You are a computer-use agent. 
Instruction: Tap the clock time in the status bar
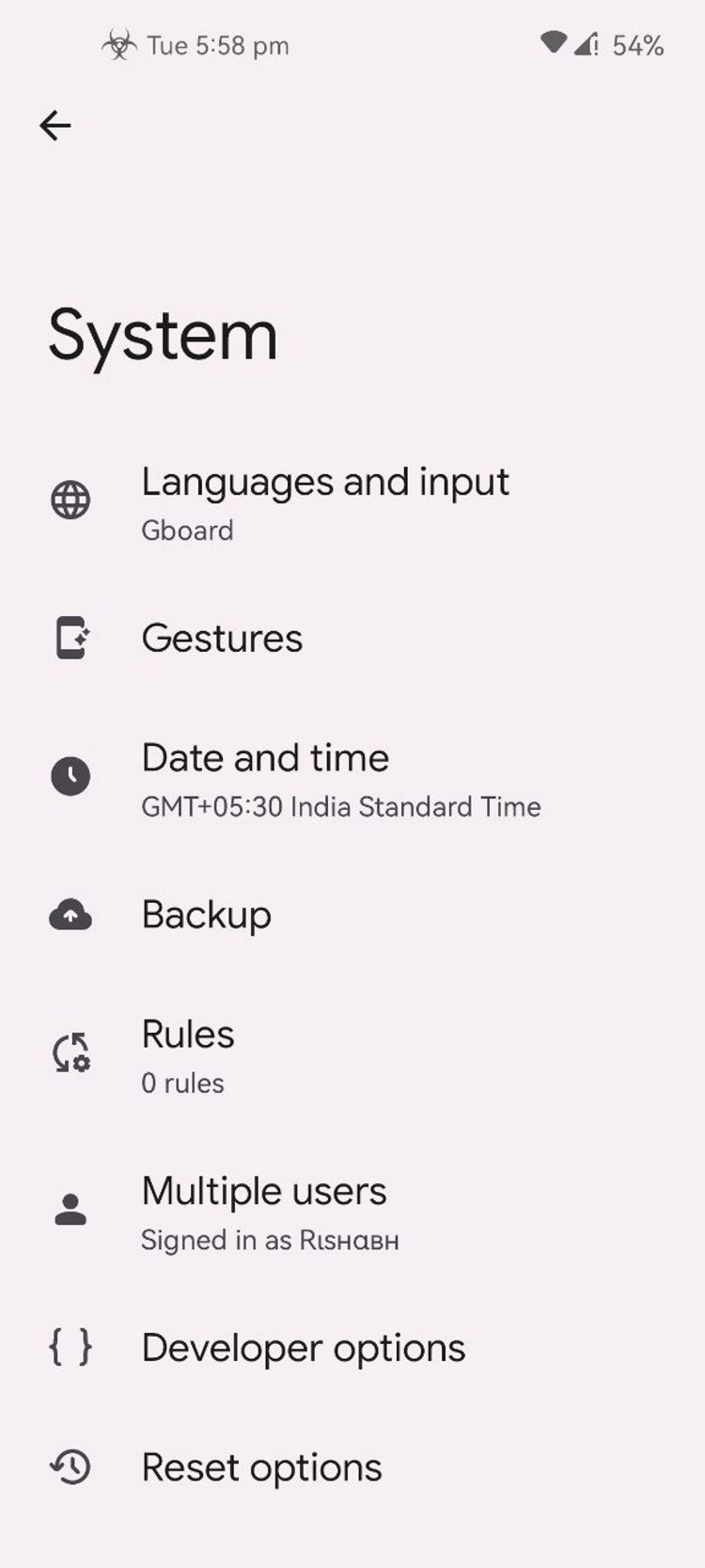click(216, 45)
